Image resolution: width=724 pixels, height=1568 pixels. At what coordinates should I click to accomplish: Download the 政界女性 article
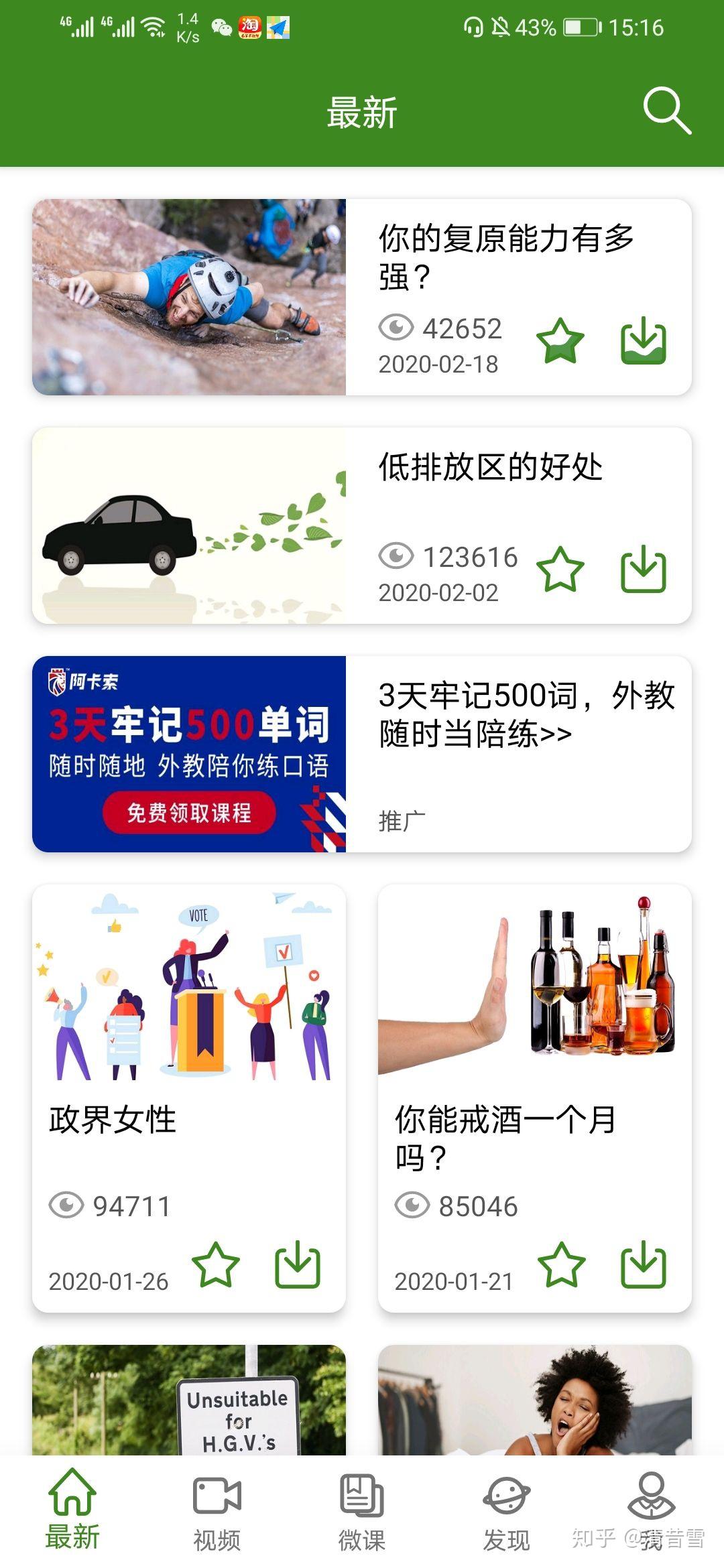coord(298,1265)
